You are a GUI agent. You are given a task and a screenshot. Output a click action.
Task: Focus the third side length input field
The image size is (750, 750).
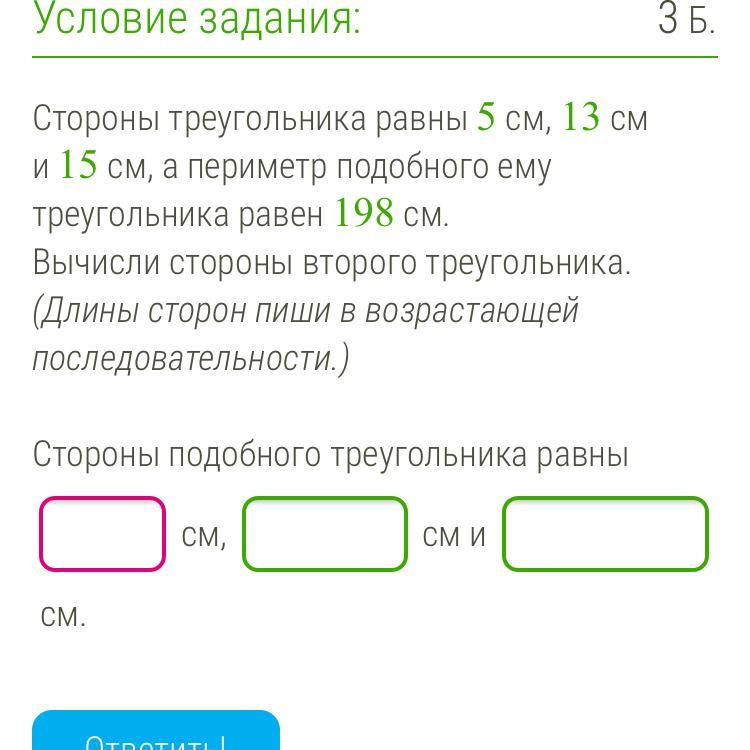[x=605, y=534]
